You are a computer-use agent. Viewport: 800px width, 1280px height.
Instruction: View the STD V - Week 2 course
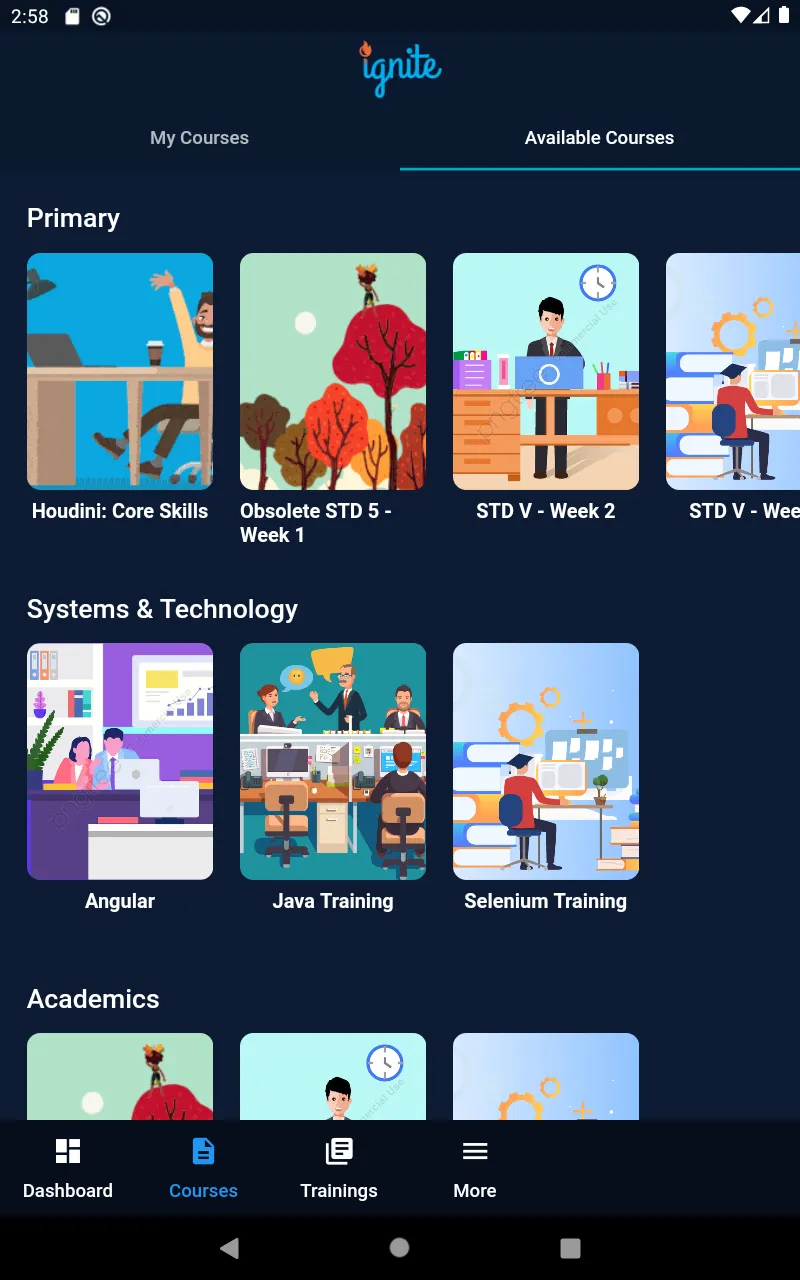pyautogui.click(x=546, y=372)
